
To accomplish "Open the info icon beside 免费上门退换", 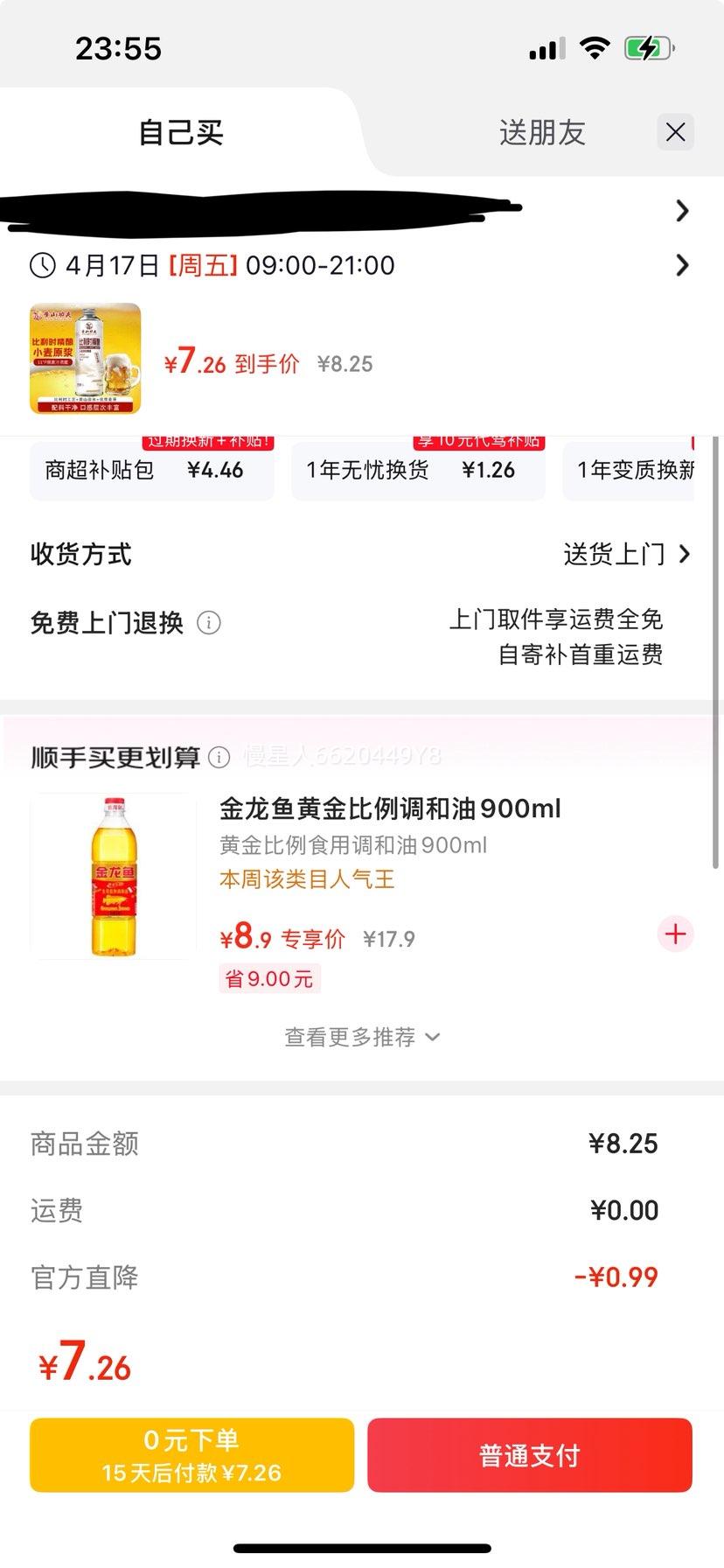I will tap(208, 623).
